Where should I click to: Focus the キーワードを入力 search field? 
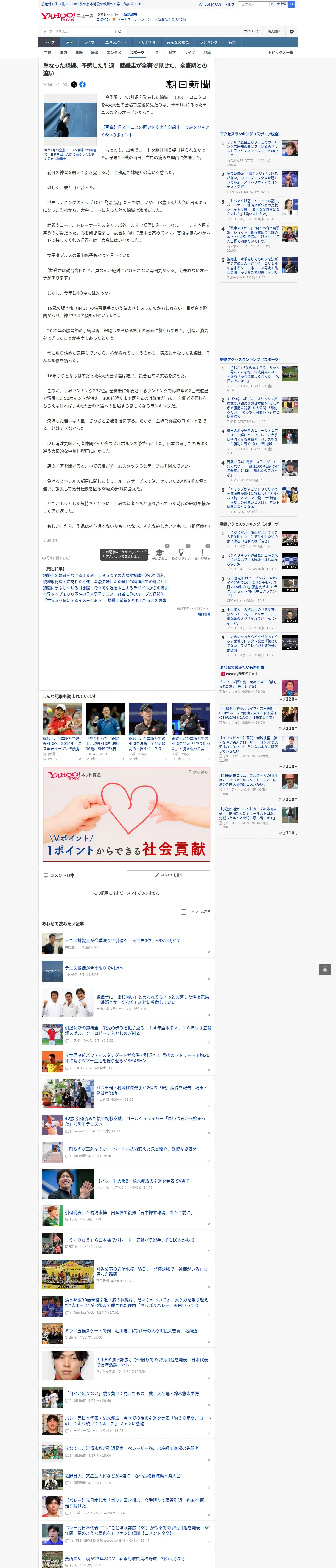coord(79,32)
